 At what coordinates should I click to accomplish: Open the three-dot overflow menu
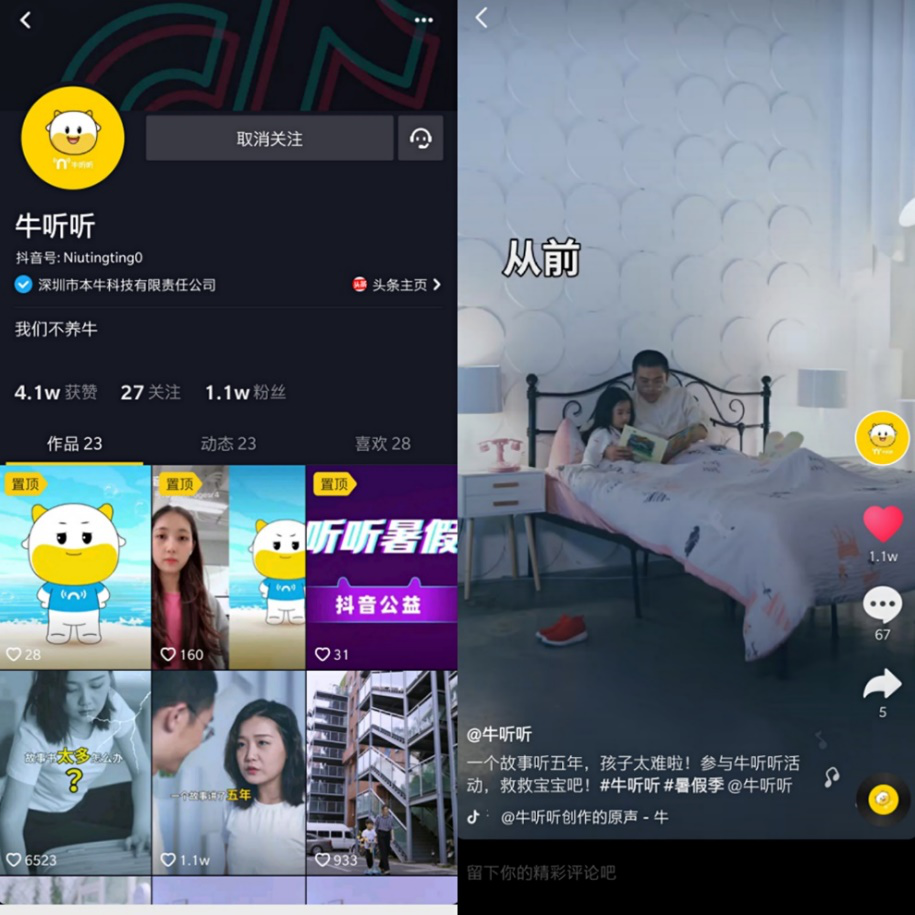[424, 20]
